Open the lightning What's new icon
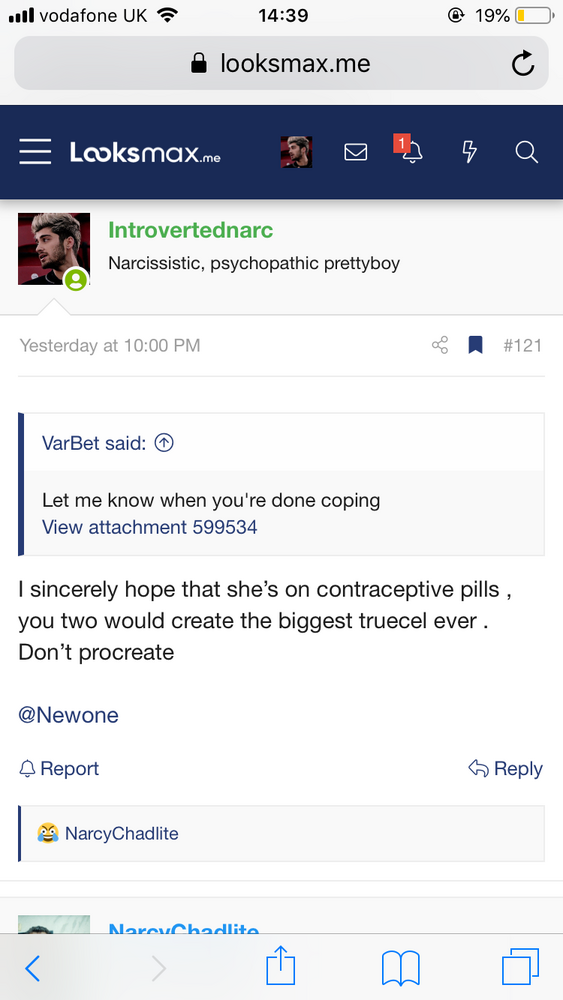 [x=469, y=152]
